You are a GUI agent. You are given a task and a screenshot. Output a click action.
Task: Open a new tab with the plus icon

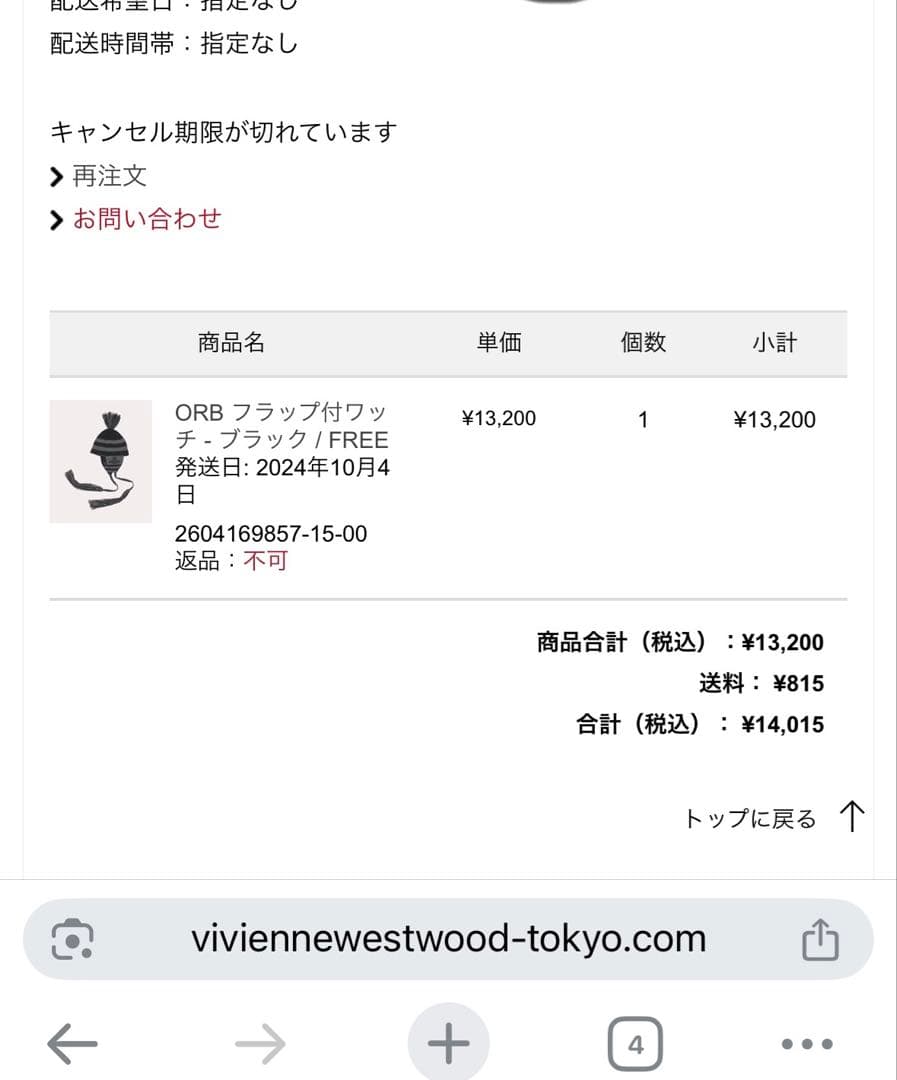pyautogui.click(x=448, y=1043)
